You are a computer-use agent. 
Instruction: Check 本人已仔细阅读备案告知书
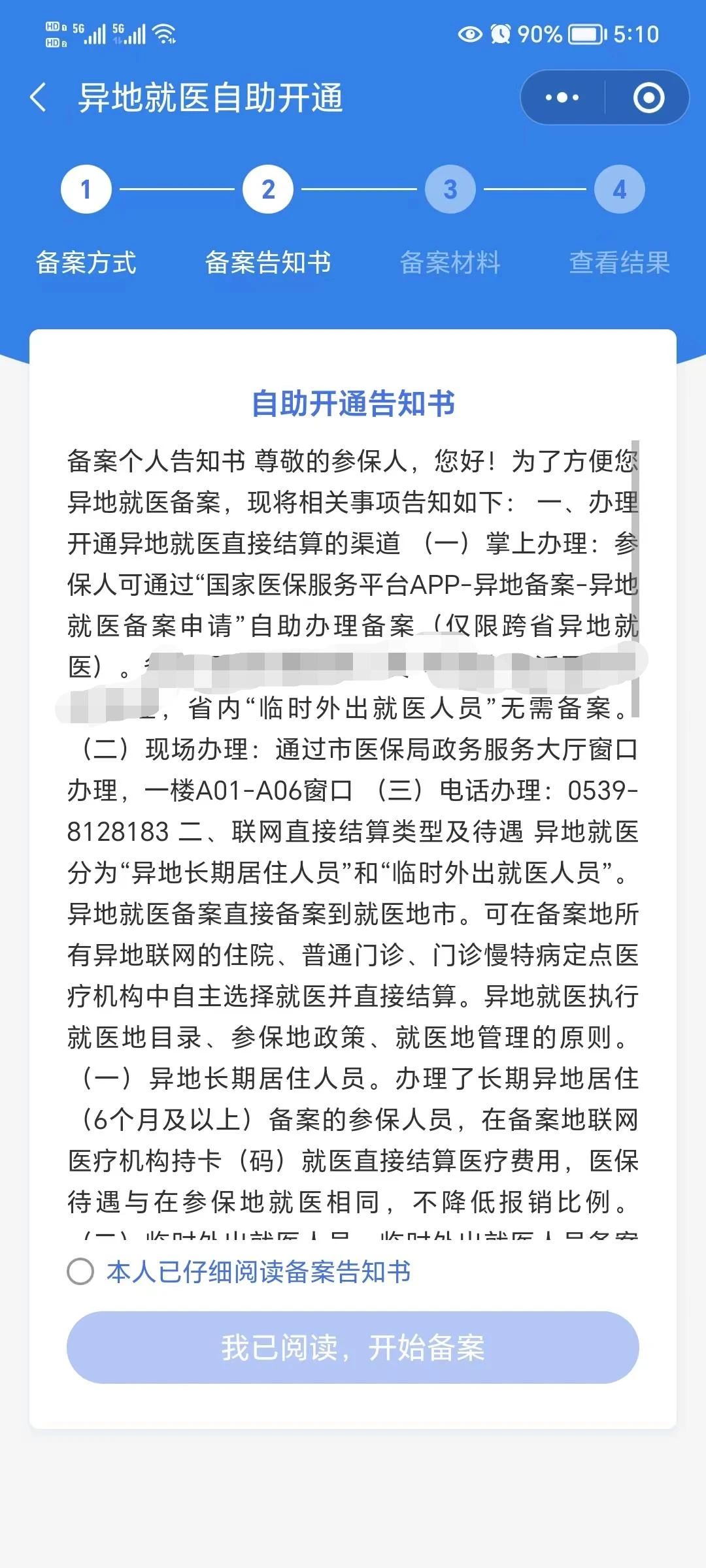[x=81, y=1271]
